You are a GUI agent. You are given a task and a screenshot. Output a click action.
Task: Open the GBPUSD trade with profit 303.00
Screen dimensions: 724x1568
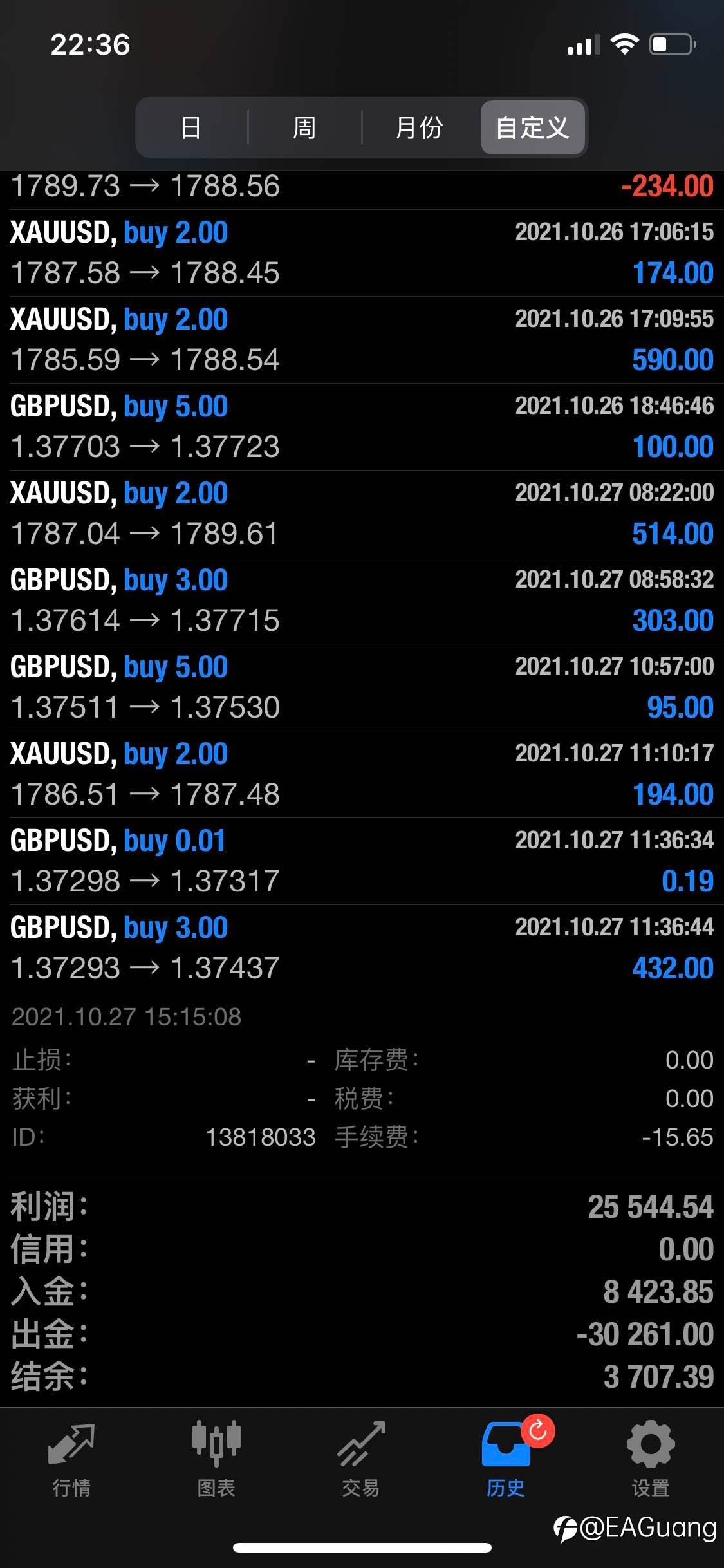(x=362, y=601)
